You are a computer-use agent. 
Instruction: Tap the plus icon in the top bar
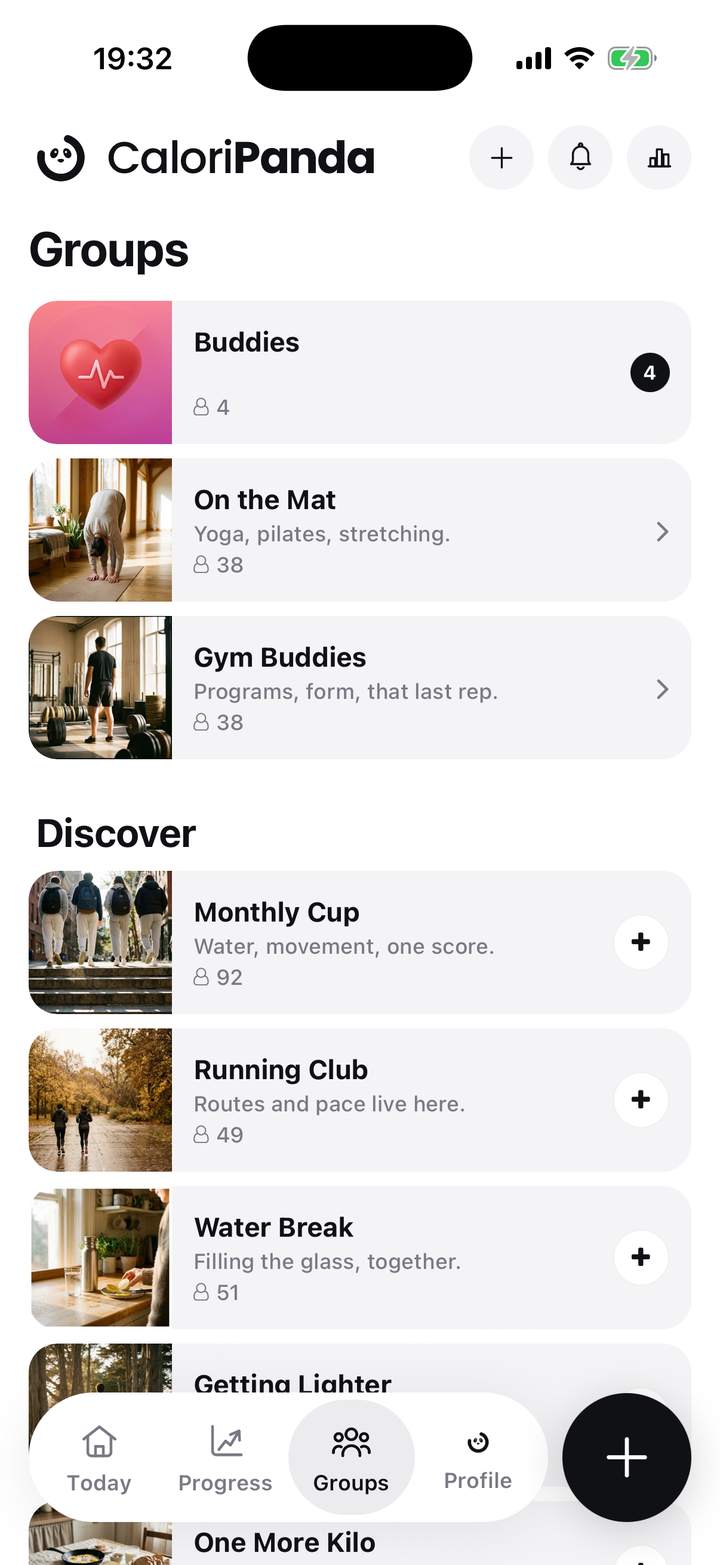501,158
